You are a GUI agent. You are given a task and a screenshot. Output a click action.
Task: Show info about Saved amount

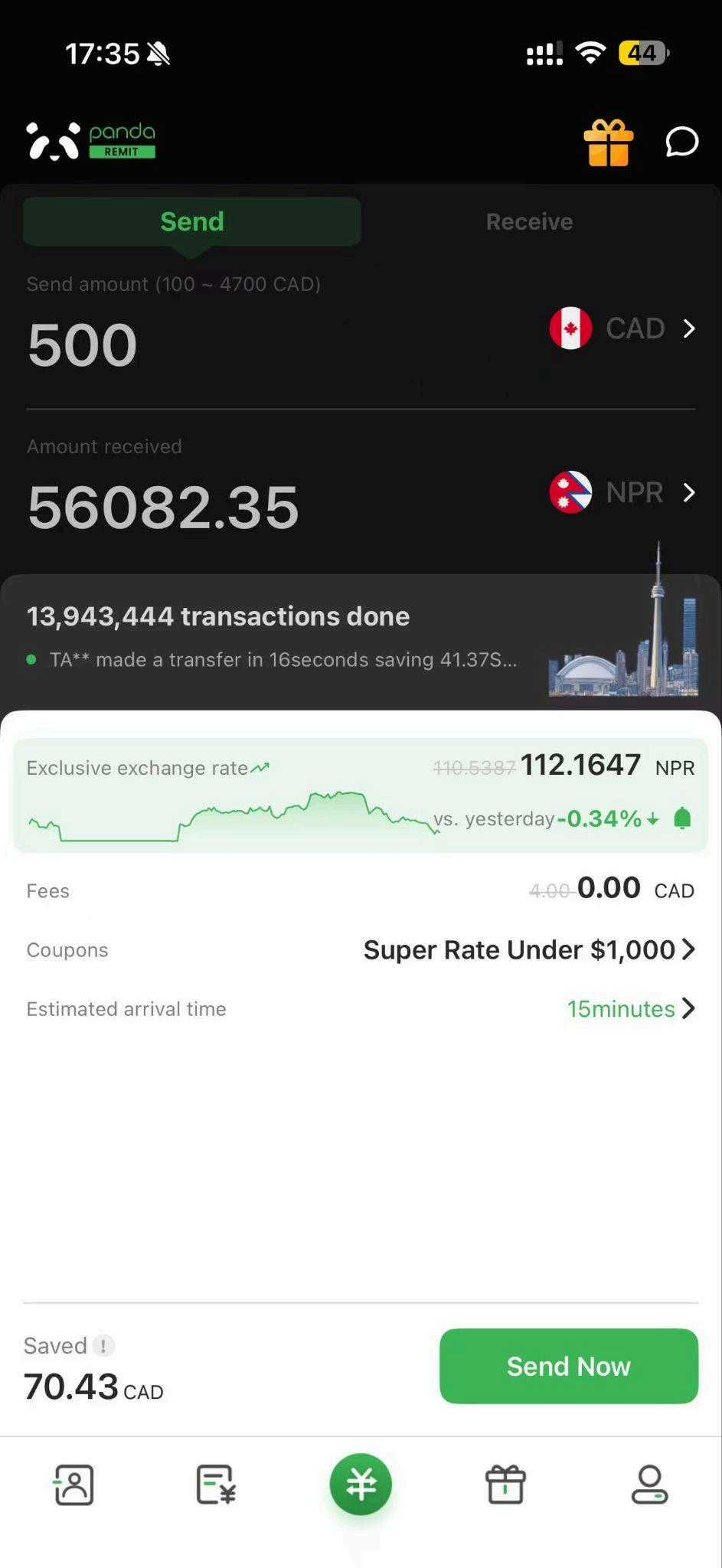click(103, 1345)
